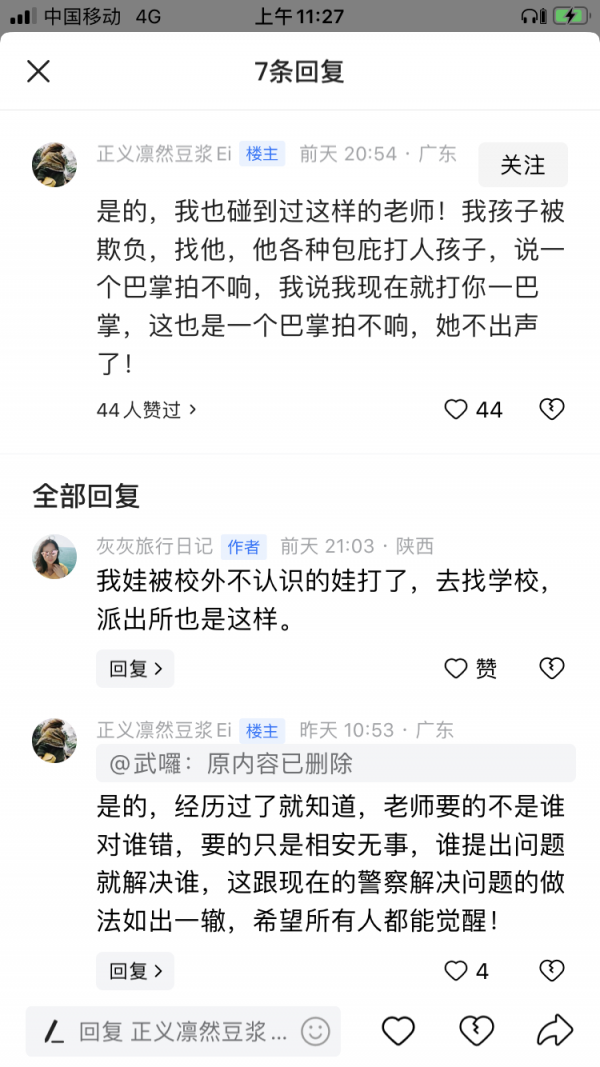The height and width of the screenshot is (1067, 600).
Task: Tap 关注 to follow 正义凛然豆浆Ei
Action: (x=522, y=165)
